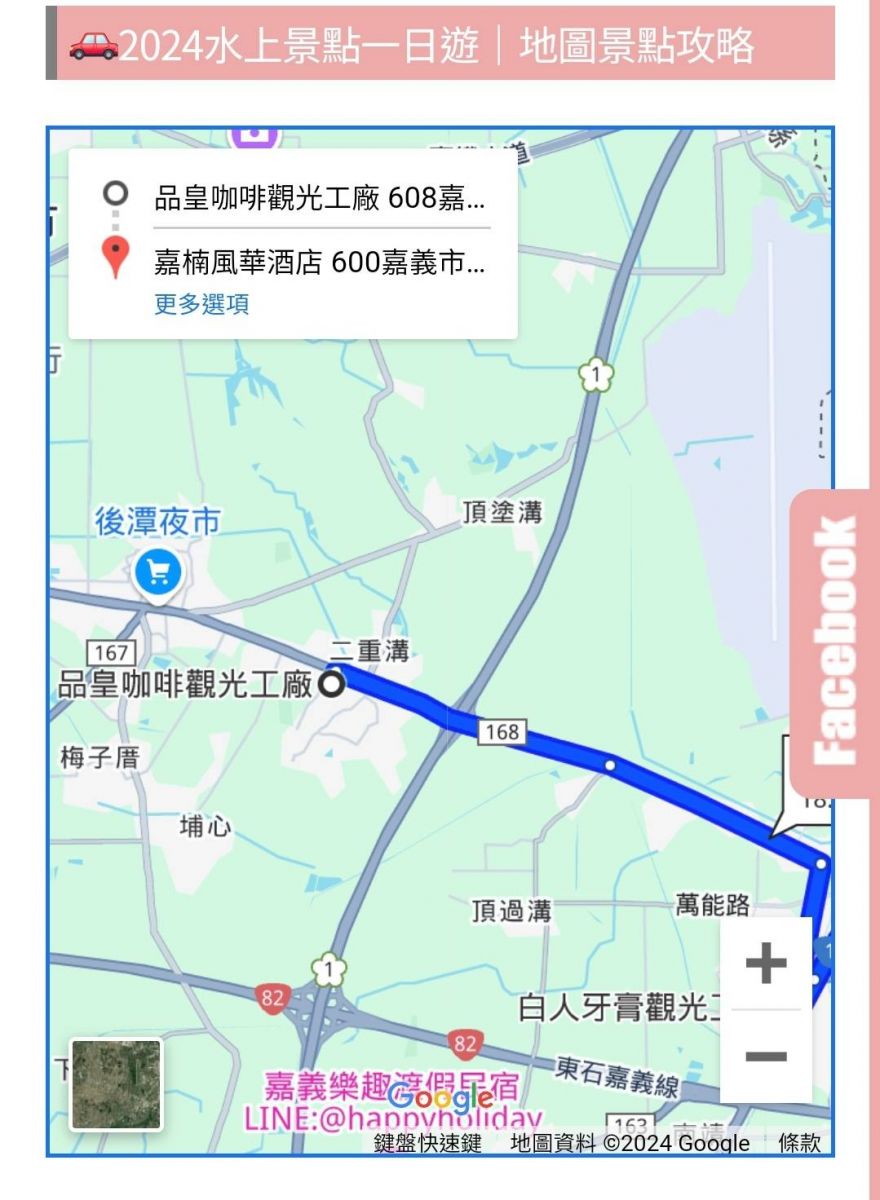Image resolution: width=880 pixels, height=1200 pixels.
Task: Open the Facebook side tab
Action: pyautogui.click(x=835, y=642)
